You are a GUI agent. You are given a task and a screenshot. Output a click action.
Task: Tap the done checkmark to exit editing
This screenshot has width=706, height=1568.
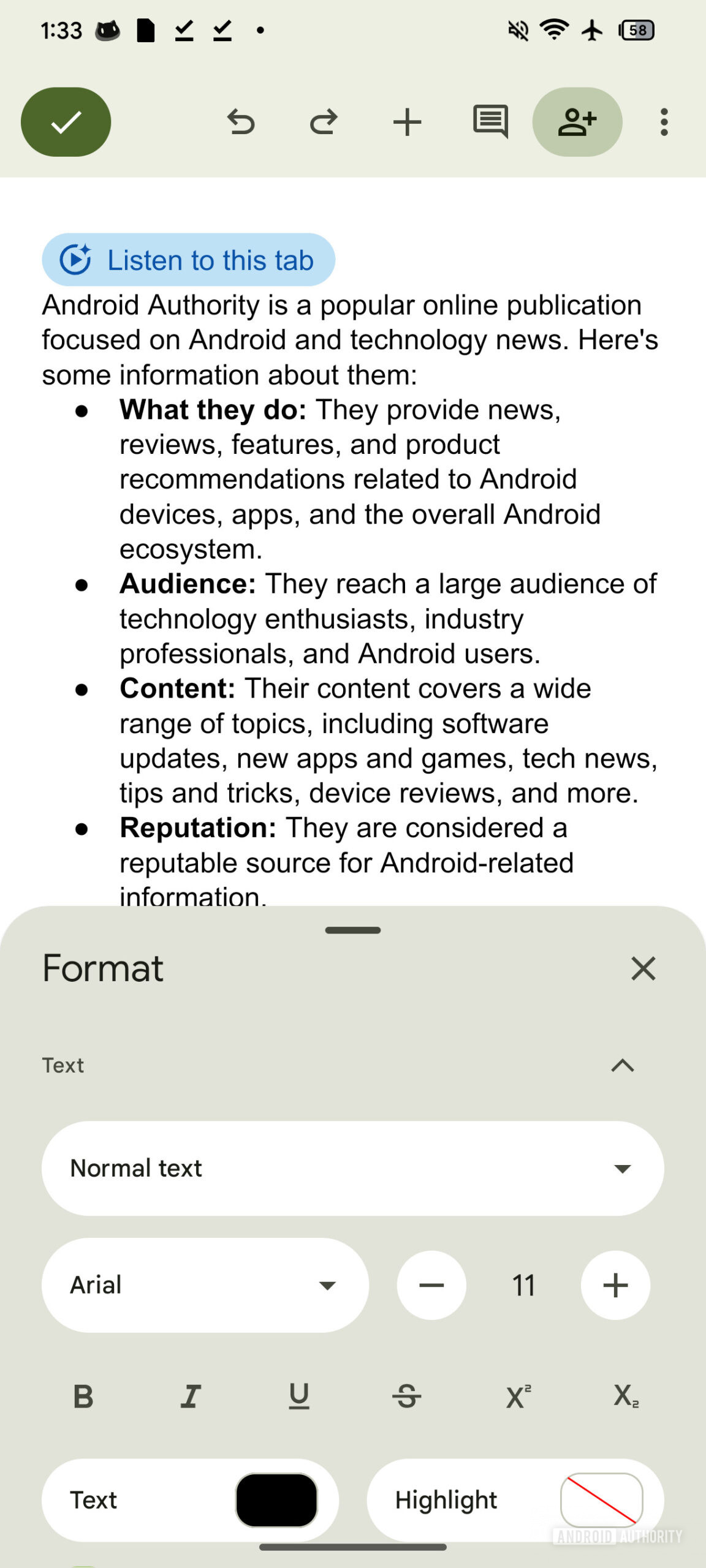pyautogui.click(x=66, y=122)
